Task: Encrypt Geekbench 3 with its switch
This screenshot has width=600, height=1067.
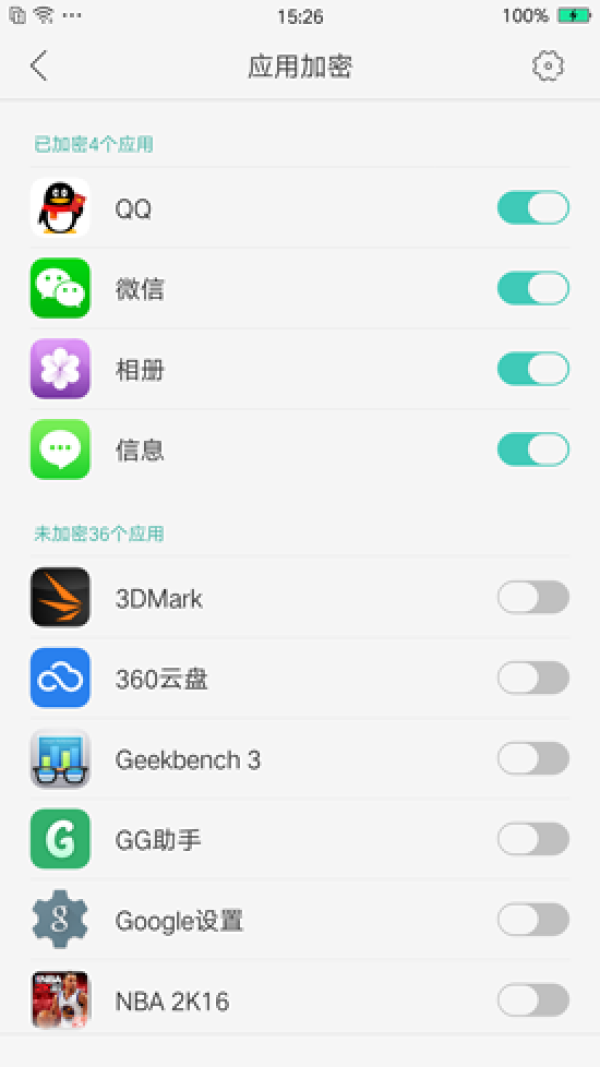Action: pos(533,759)
